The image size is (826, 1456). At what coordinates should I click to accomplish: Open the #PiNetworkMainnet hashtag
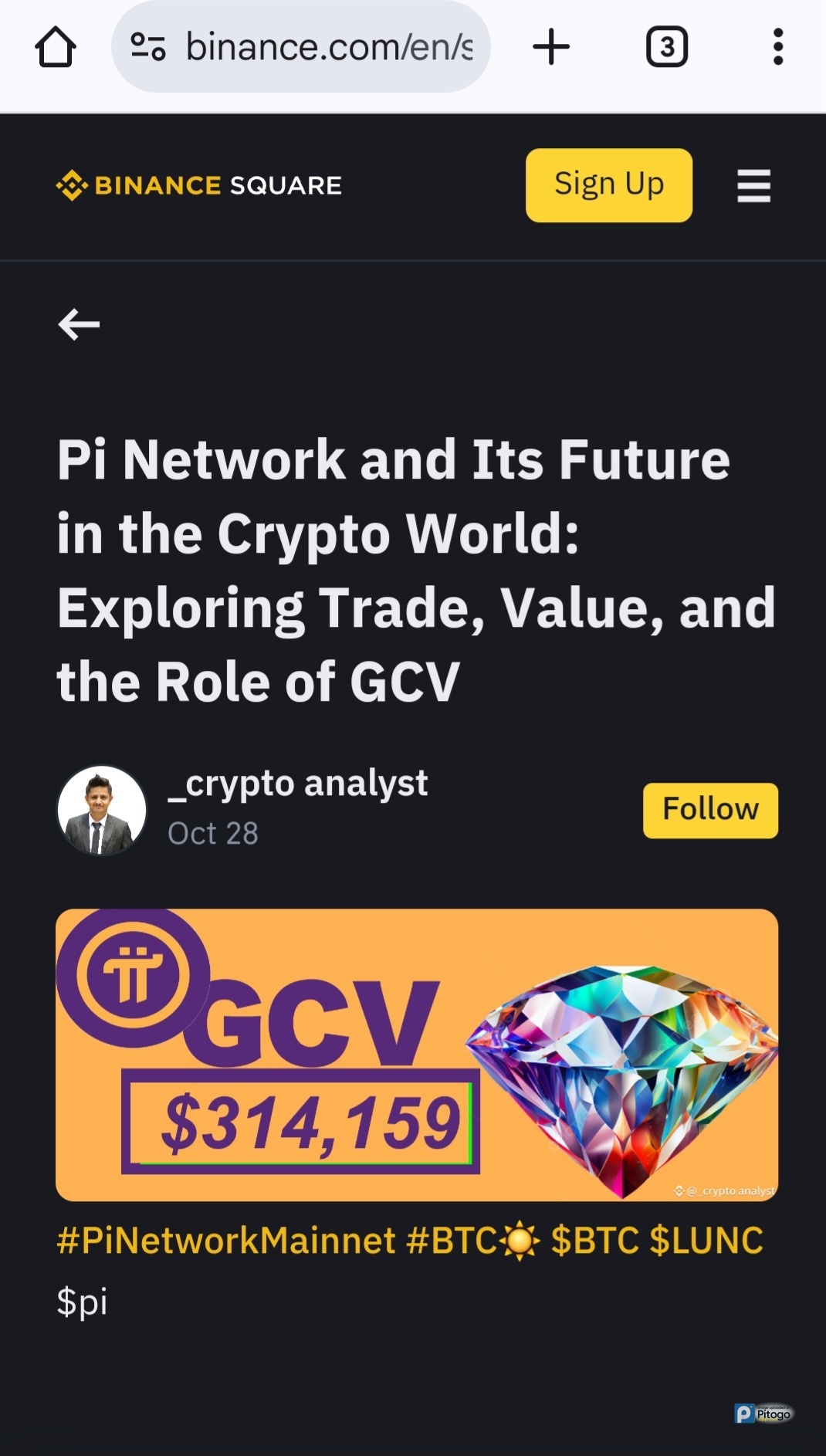tap(226, 1241)
